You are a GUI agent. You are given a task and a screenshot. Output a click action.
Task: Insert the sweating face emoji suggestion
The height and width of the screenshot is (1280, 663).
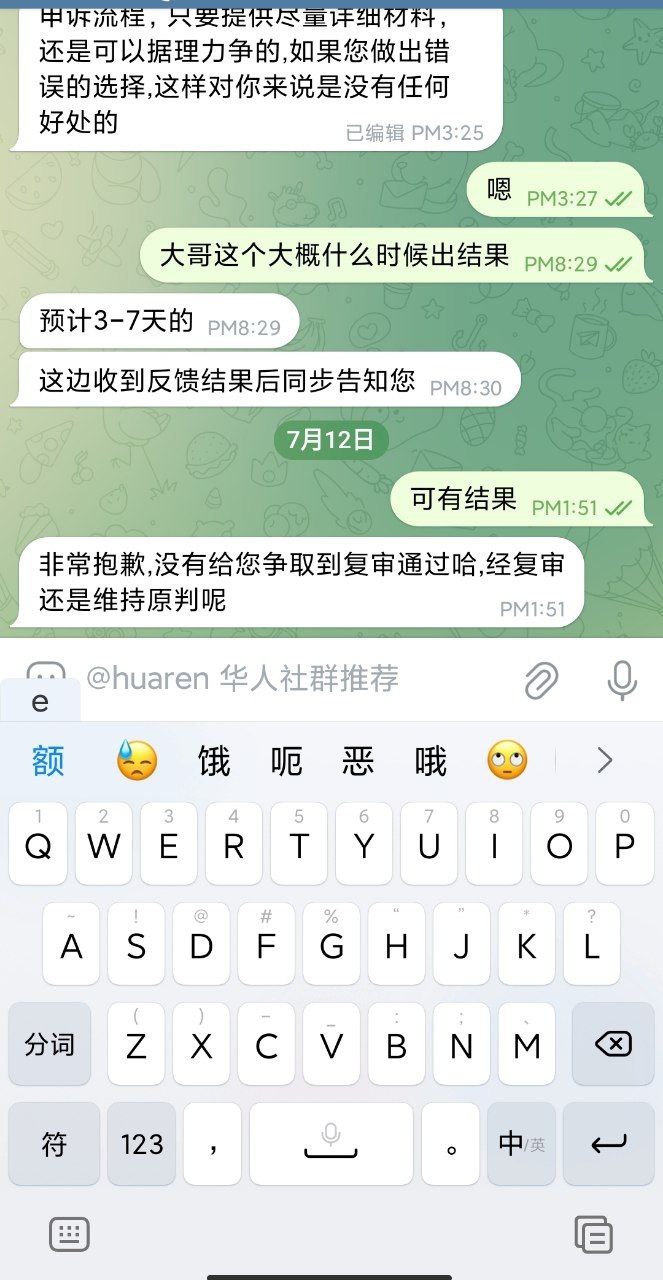tap(137, 761)
